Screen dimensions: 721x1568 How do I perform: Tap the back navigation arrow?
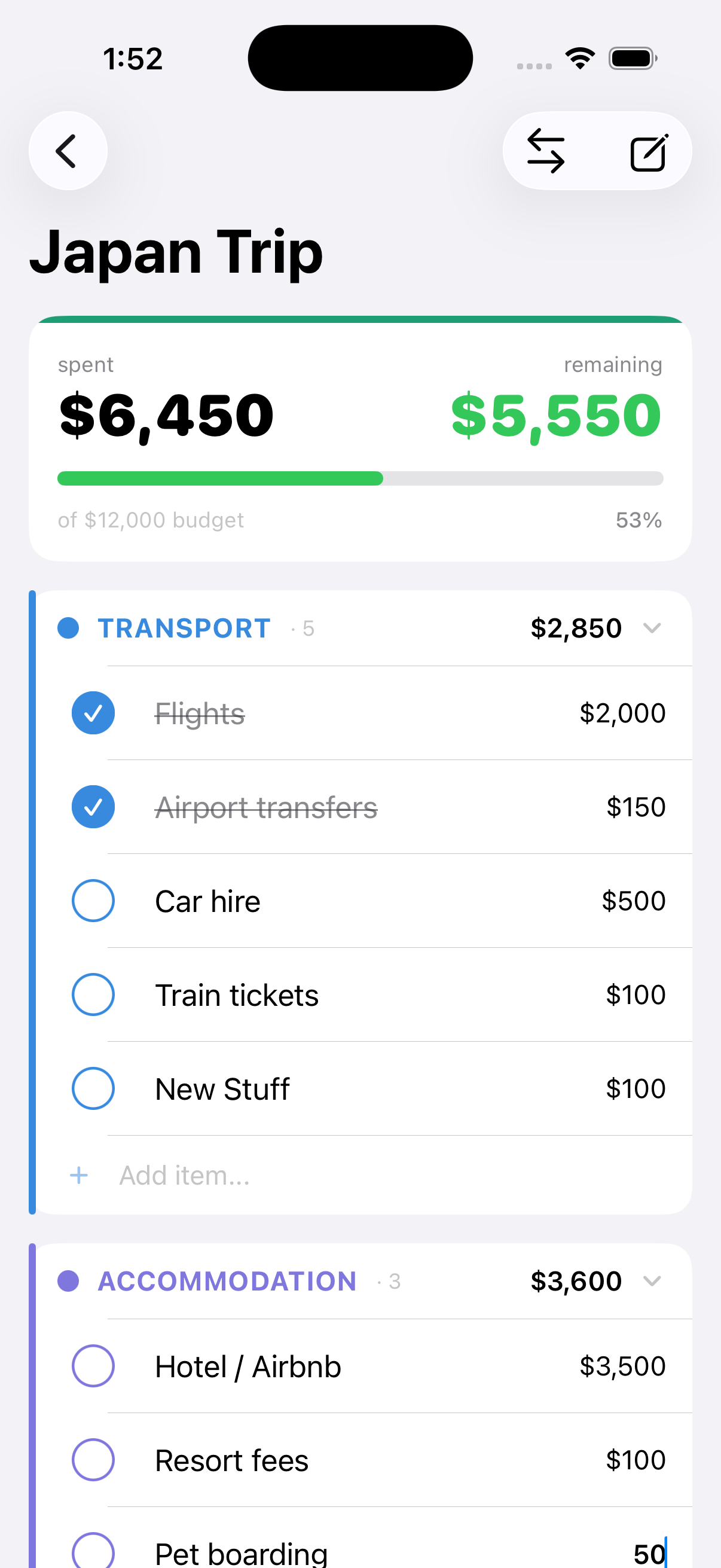[68, 150]
